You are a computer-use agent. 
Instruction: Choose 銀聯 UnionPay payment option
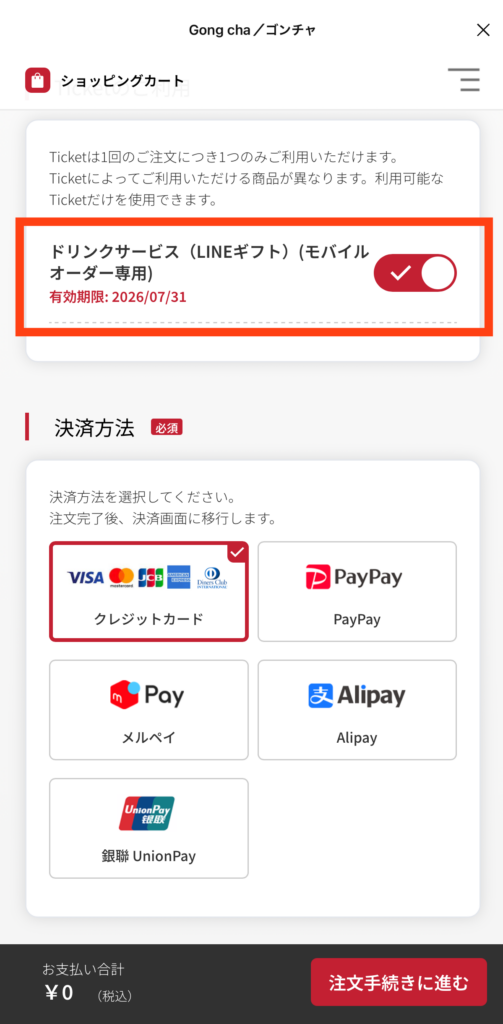pyautogui.click(x=149, y=828)
